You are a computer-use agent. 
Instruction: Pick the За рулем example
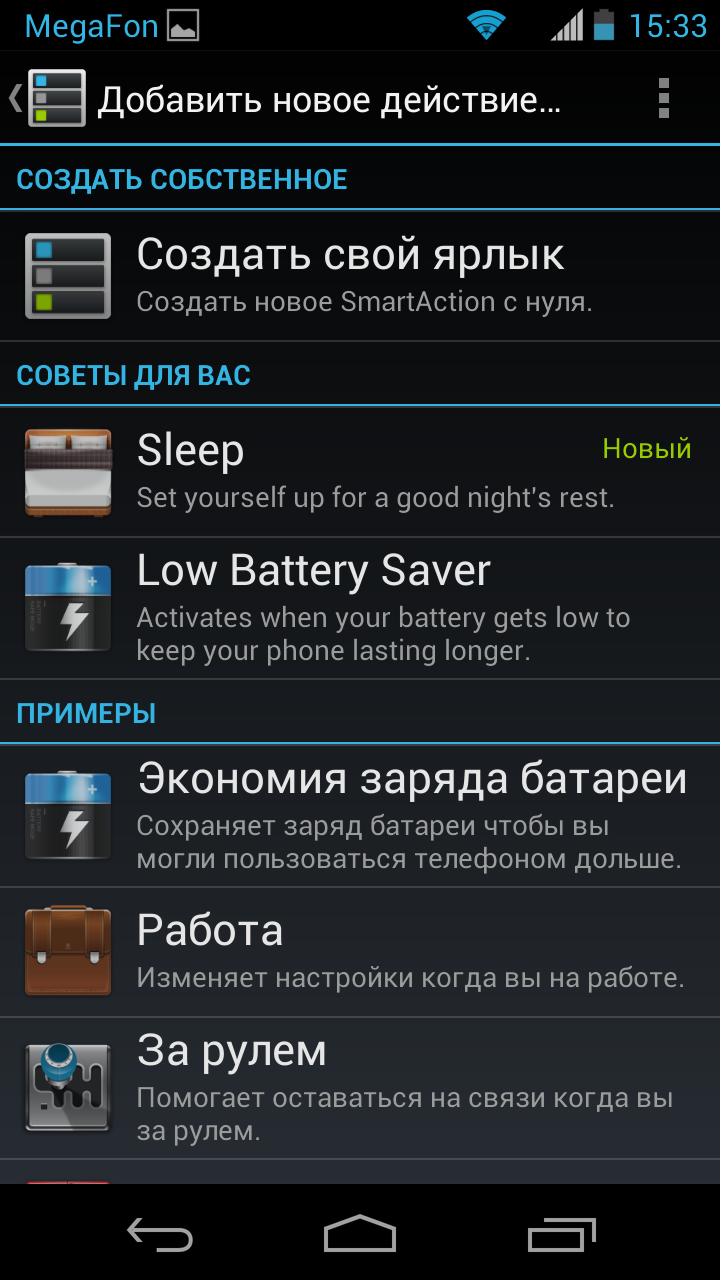[360, 1088]
